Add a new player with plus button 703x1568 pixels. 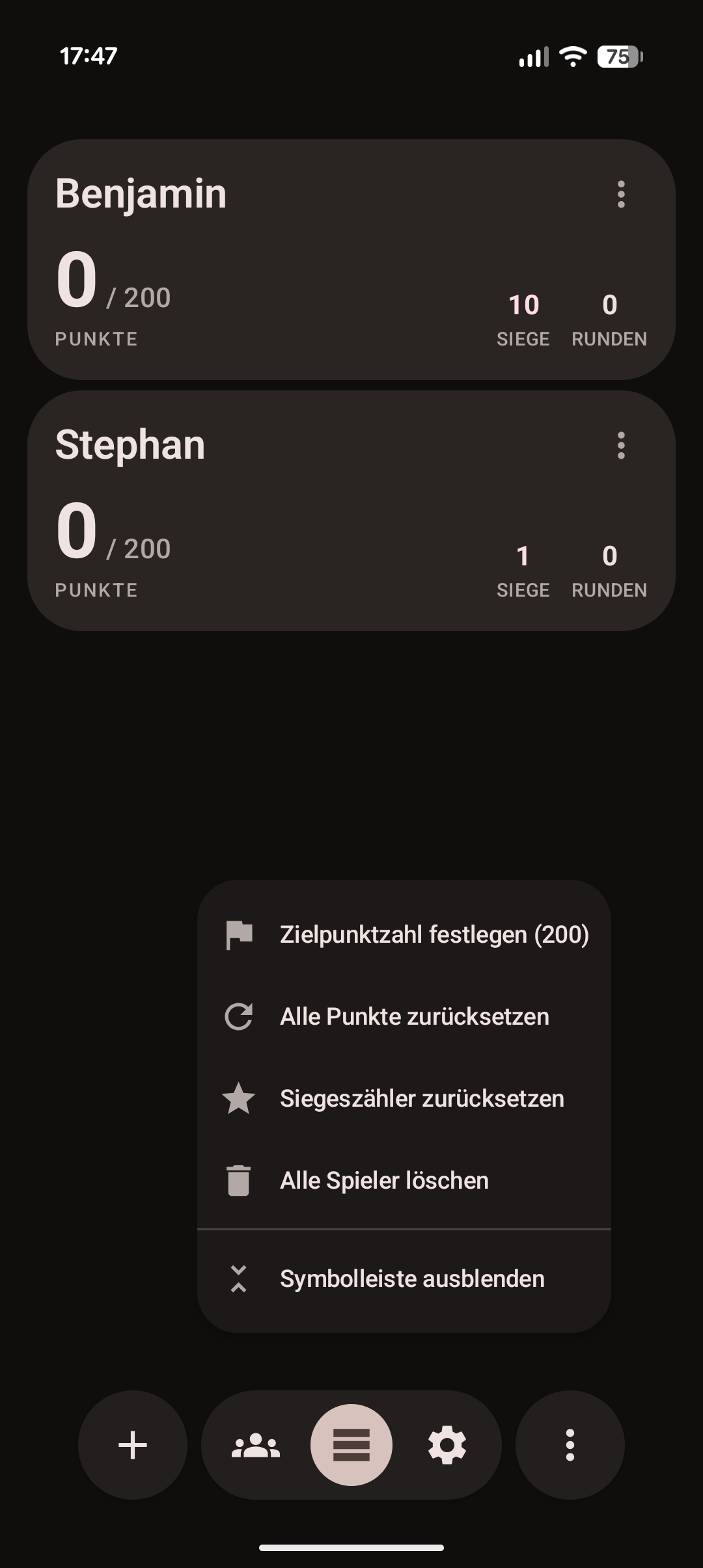click(x=133, y=1445)
